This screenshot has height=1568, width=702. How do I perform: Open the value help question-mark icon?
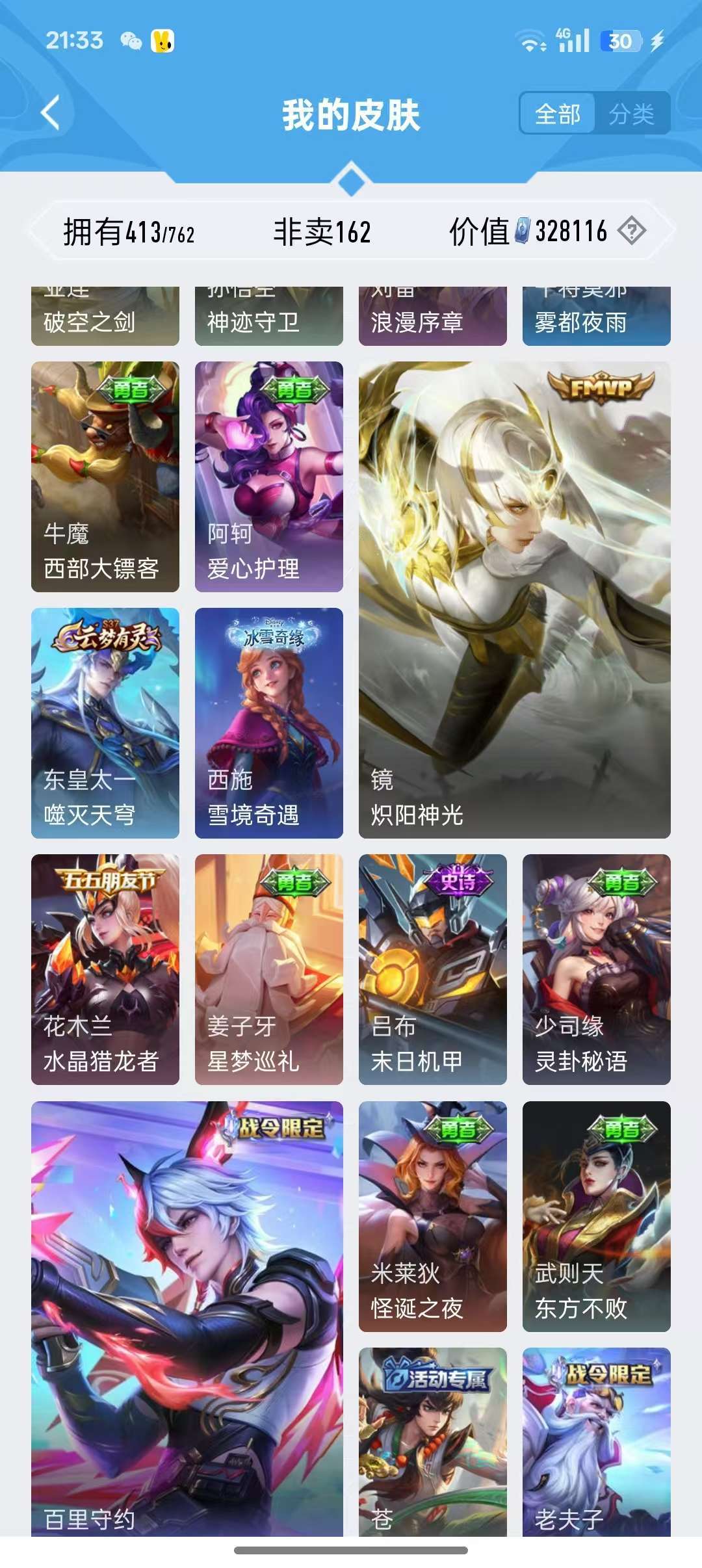point(631,231)
